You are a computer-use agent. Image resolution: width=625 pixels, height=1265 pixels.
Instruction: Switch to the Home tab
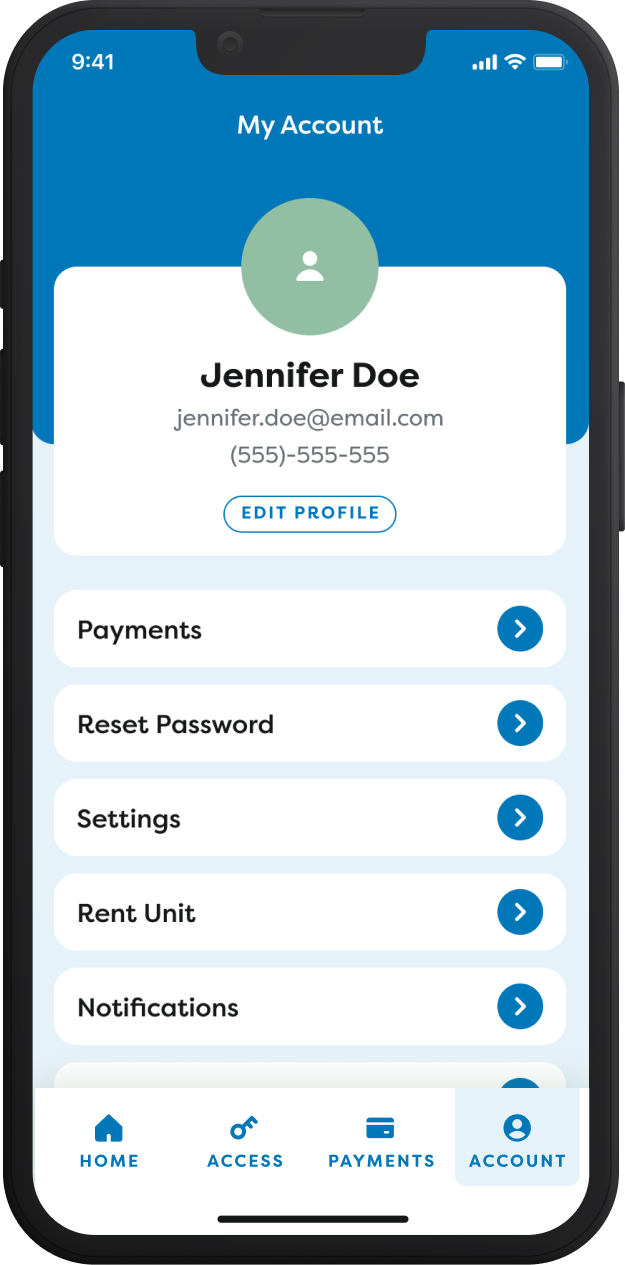click(109, 1142)
